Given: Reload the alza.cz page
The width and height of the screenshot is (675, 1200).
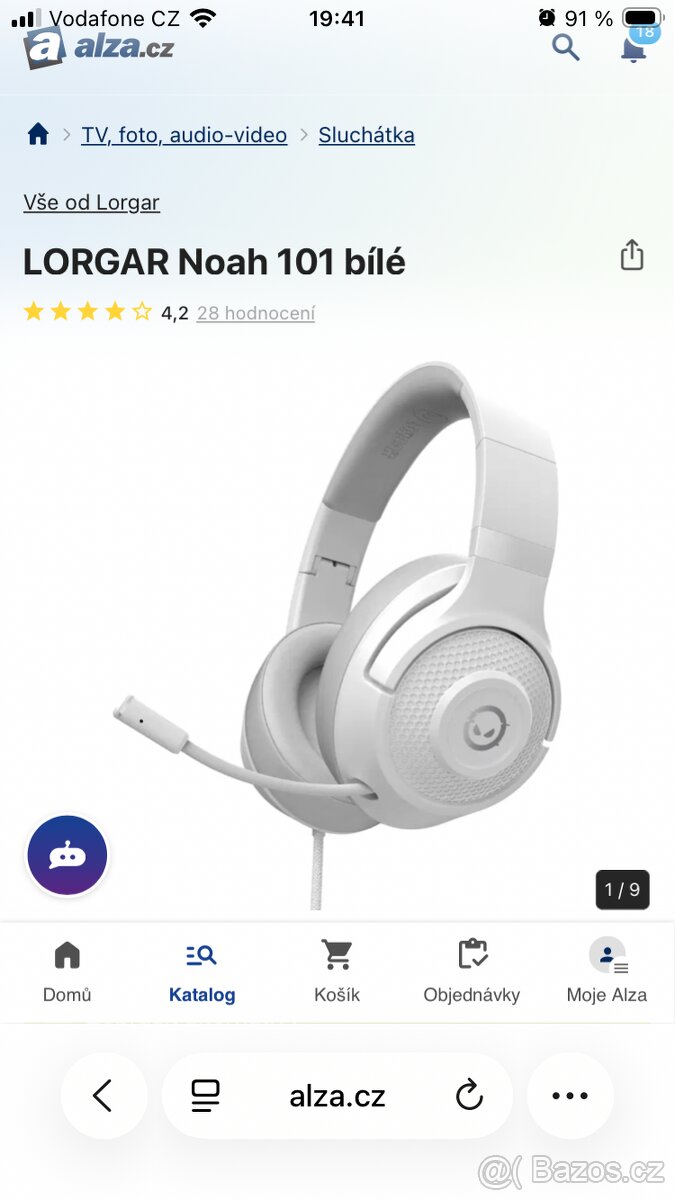Looking at the screenshot, I should (469, 1096).
